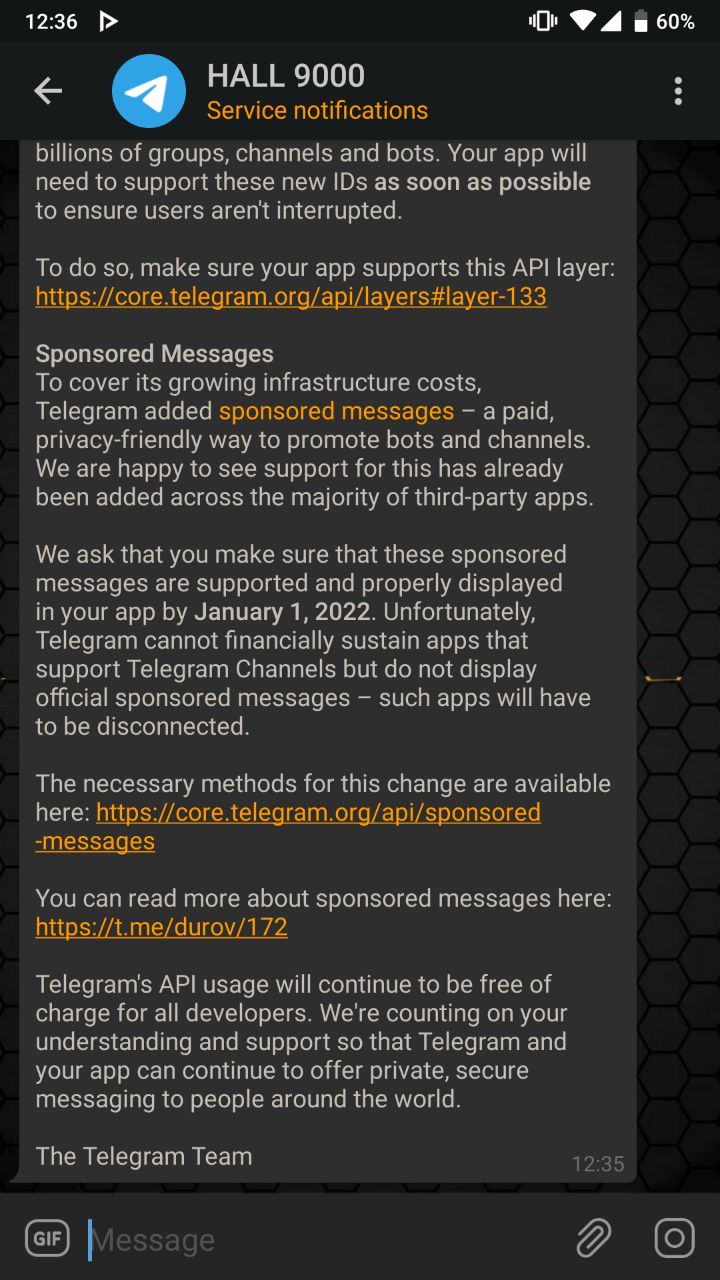This screenshot has height=1280, width=720.
Task: Open the GIF picker
Action: tap(47, 1239)
